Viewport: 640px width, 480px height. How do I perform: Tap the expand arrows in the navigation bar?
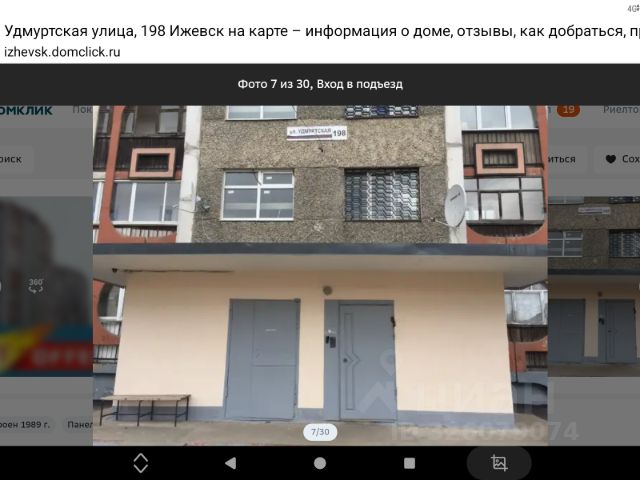click(141, 463)
